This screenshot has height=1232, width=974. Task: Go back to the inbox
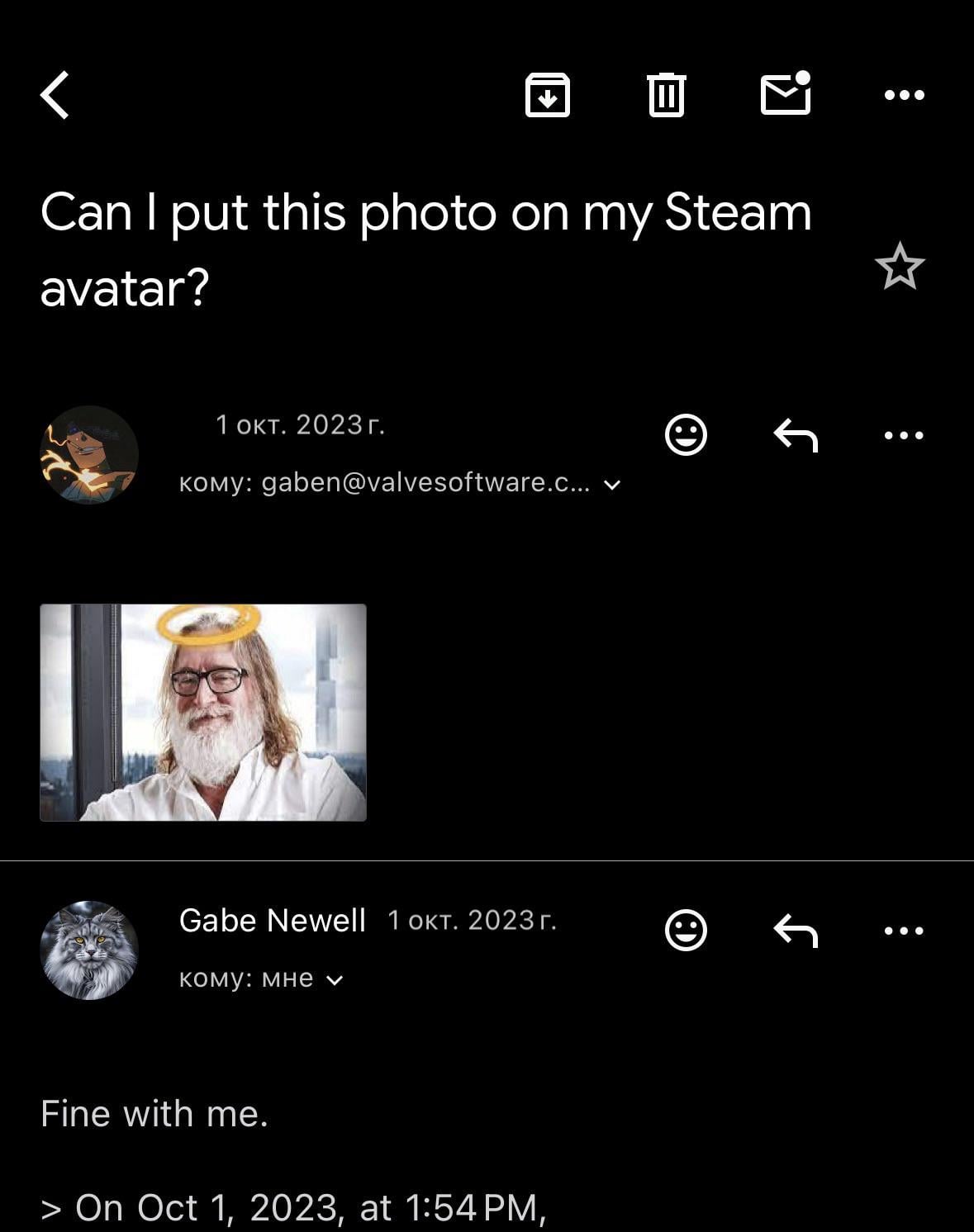click(x=55, y=95)
